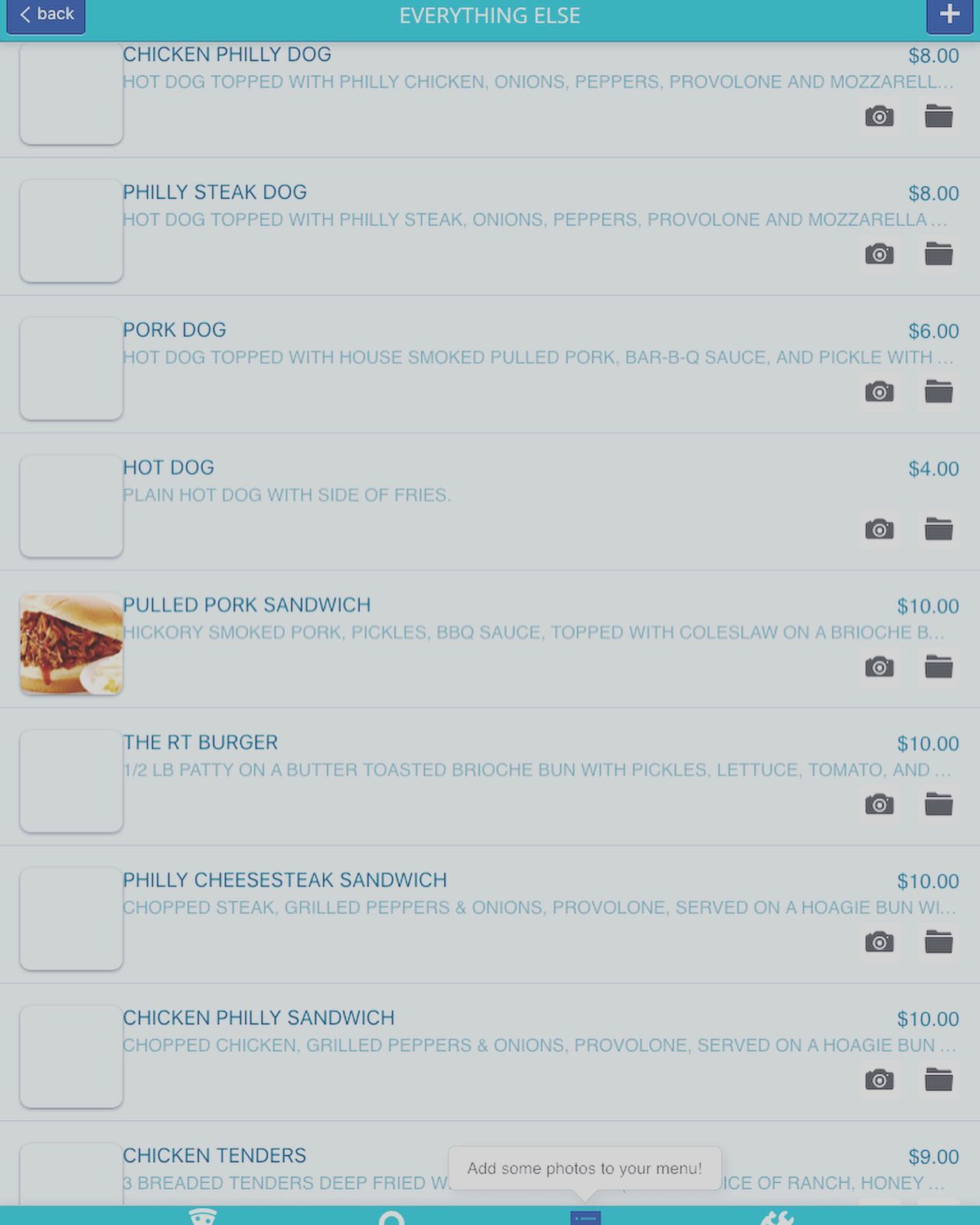Take a photo for Philly Steak Dog
Viewport: 980px width, 1225px height.
(x=879, y=254)
